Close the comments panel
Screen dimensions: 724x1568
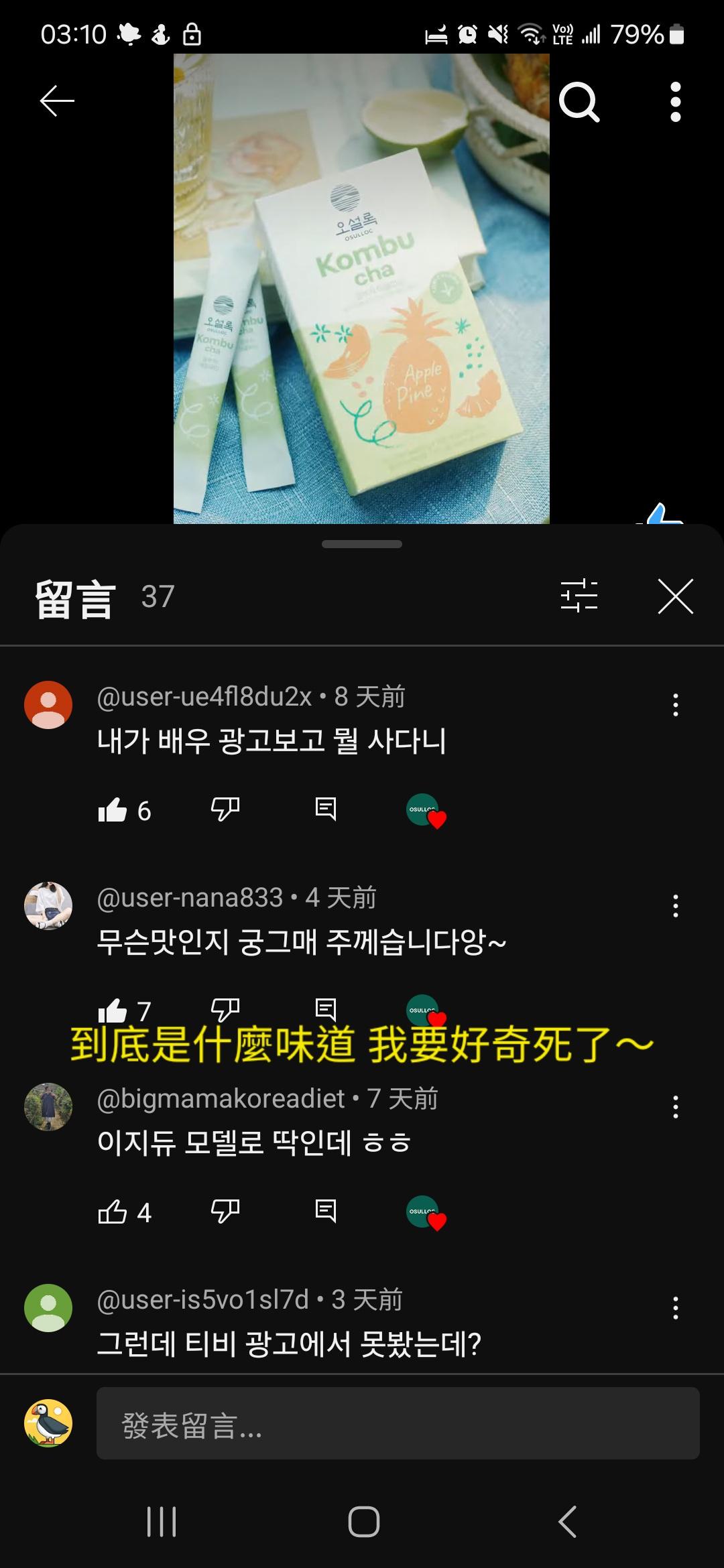coord(675,596)
